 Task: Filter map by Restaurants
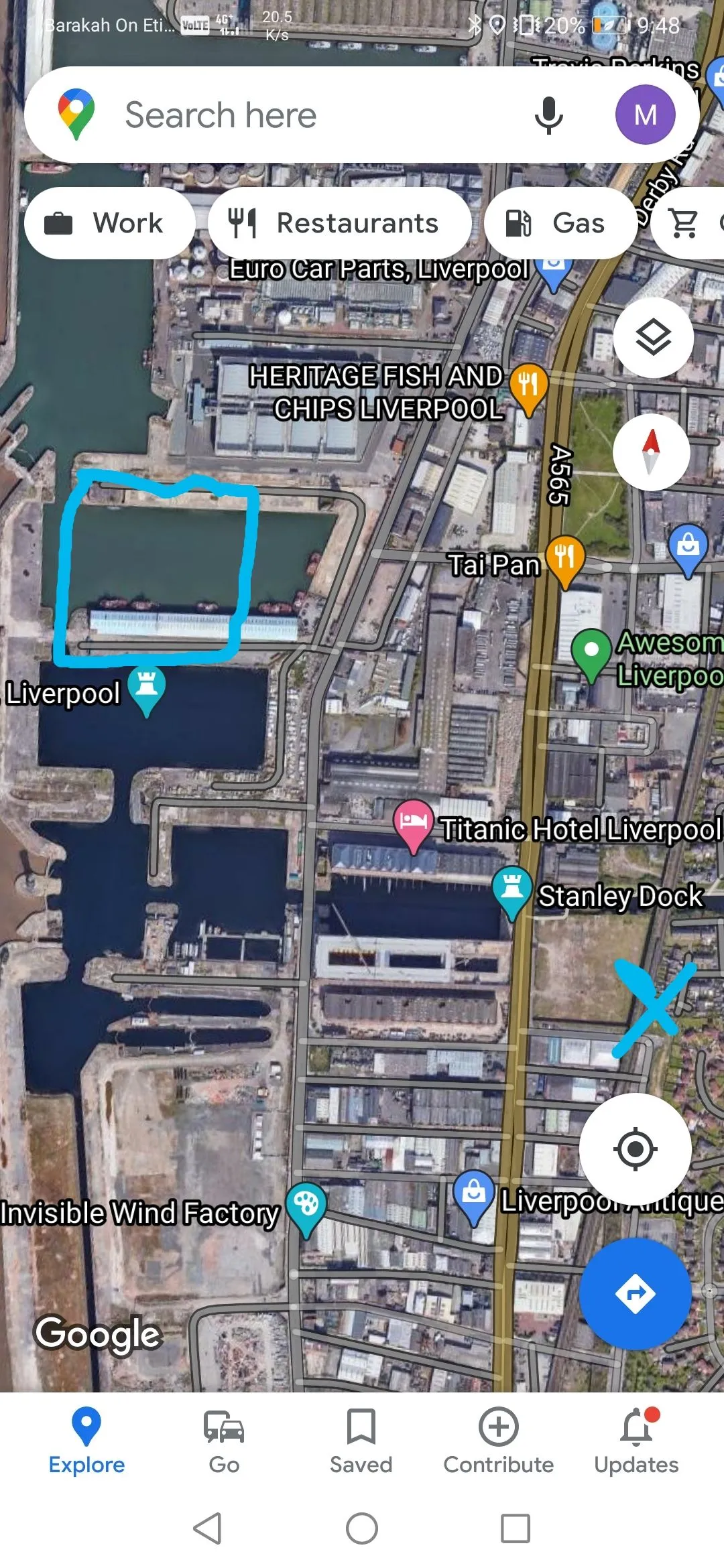(x=339, y=223)
